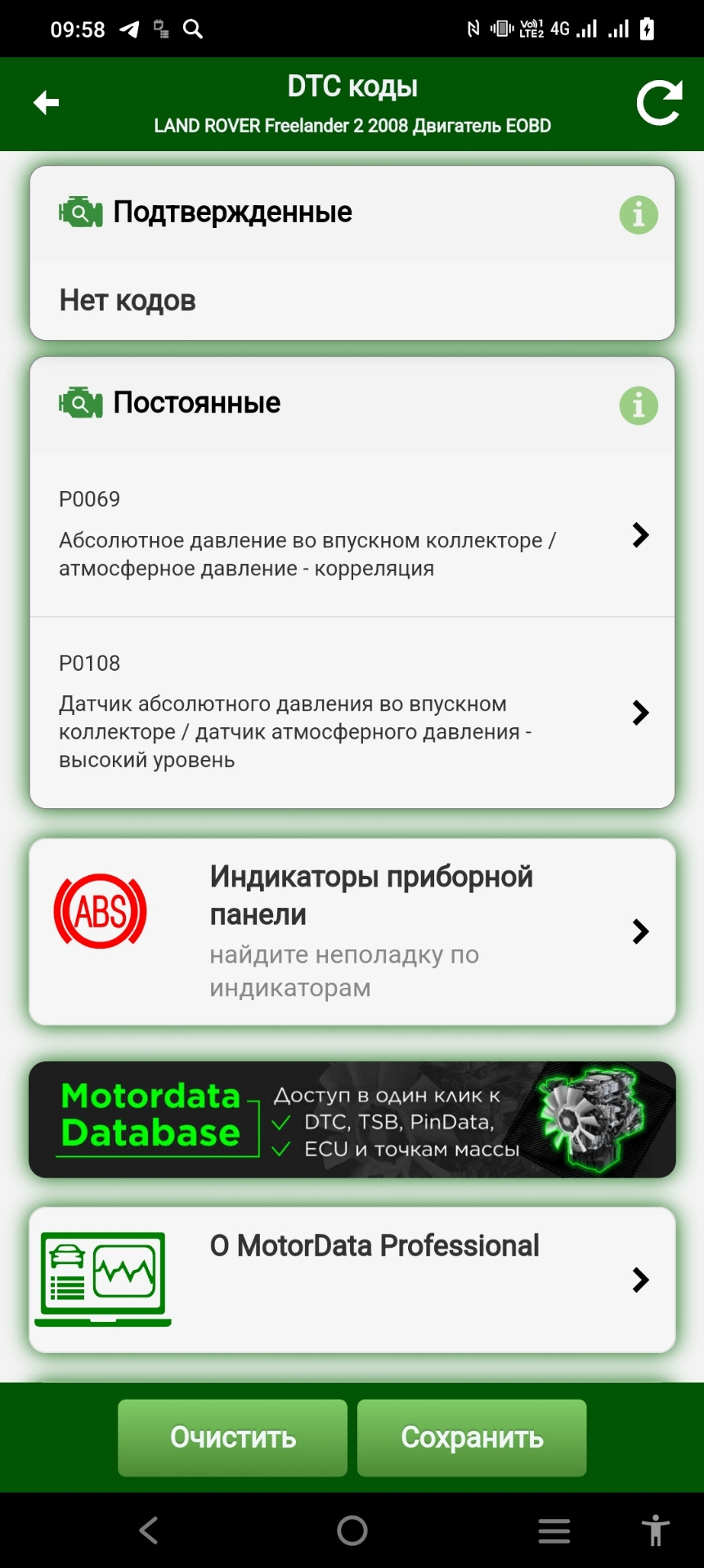The width and height of the screenshot is (704, 1568).
Task: Tap the Очистить button
Action: (x=232, y=1437)
